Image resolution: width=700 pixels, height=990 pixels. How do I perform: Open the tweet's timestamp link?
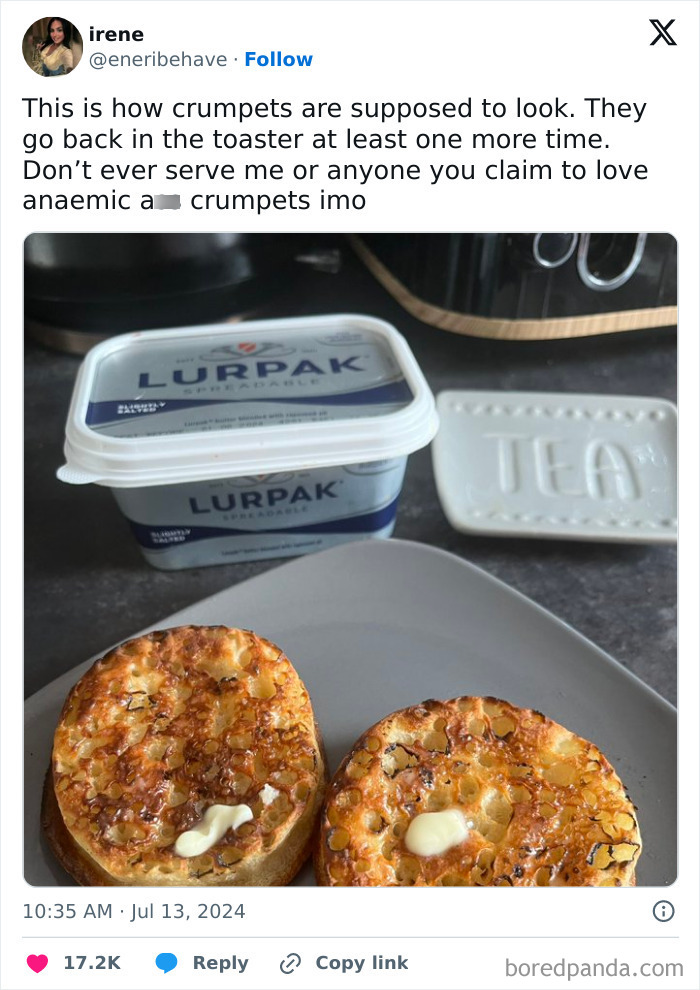(134, 911)
